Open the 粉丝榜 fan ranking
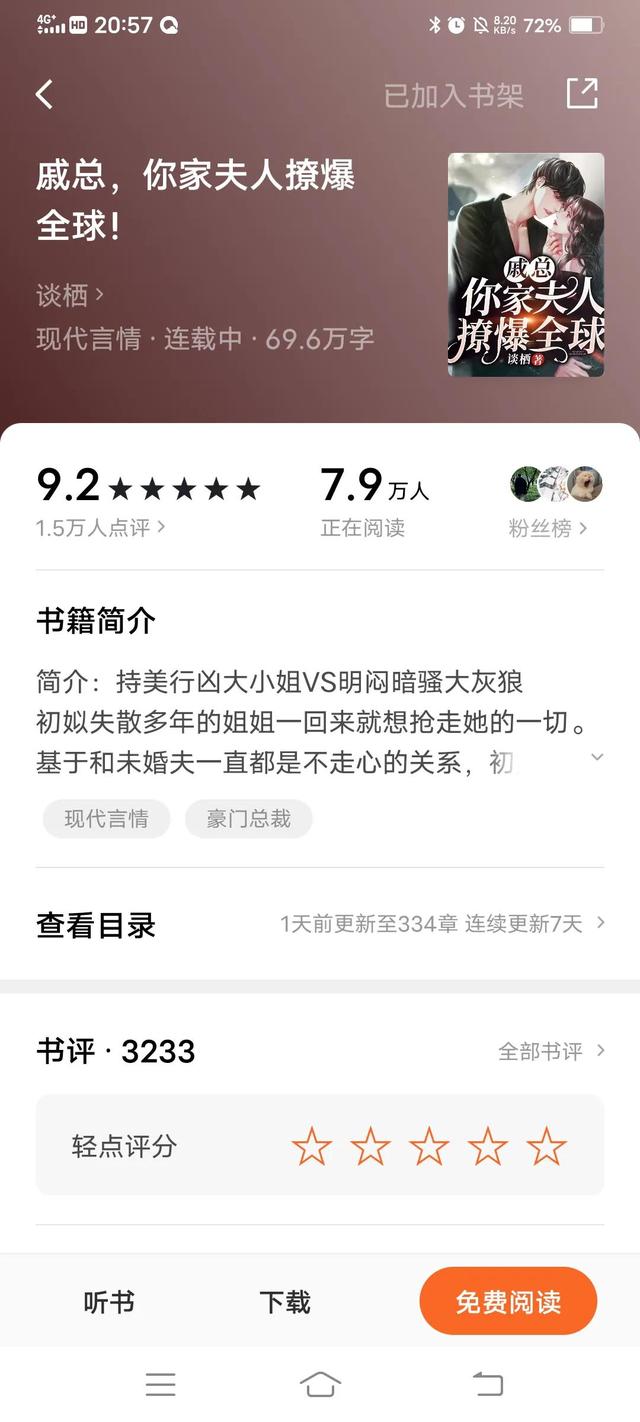 (548, 528)
